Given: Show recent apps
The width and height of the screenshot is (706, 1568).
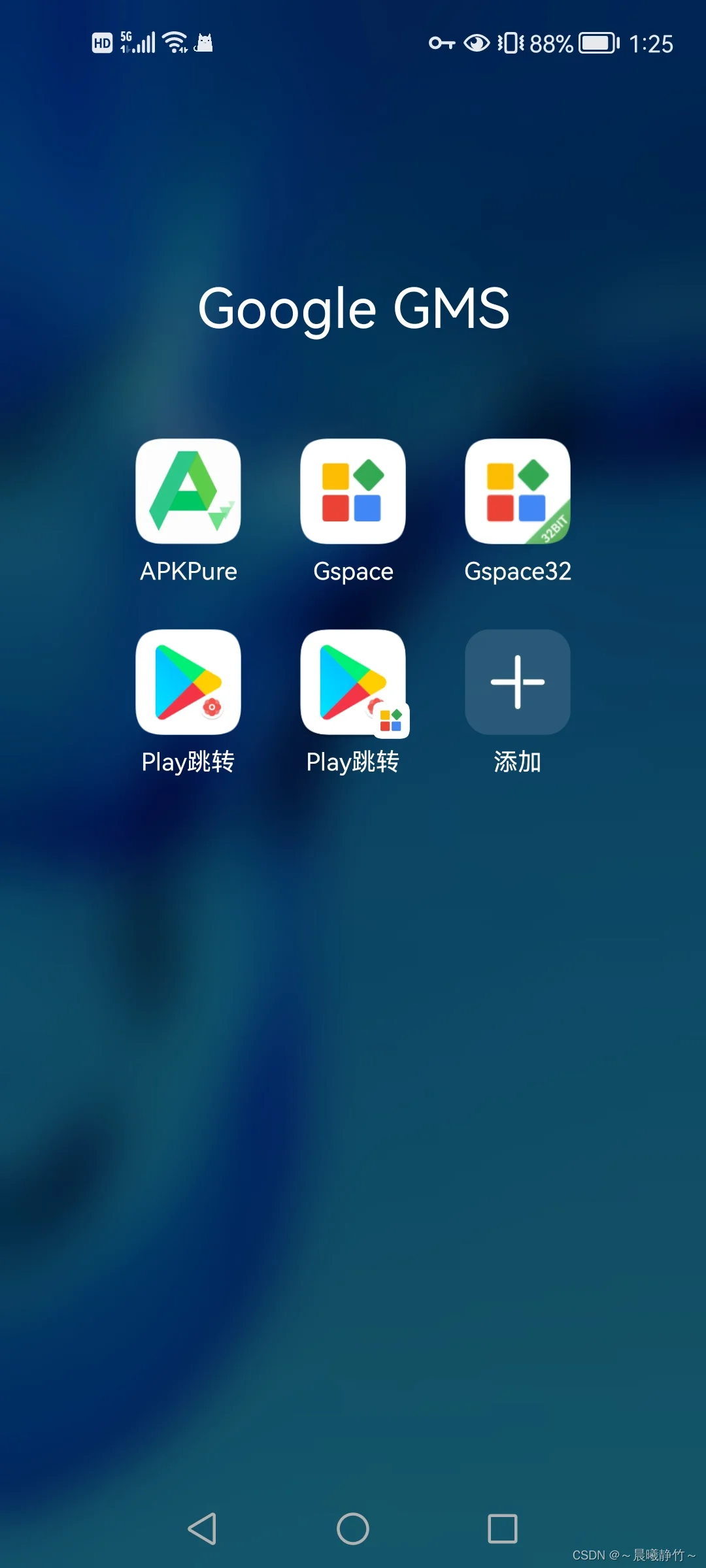Looking at the screenshot, I should click(502, 1529).
